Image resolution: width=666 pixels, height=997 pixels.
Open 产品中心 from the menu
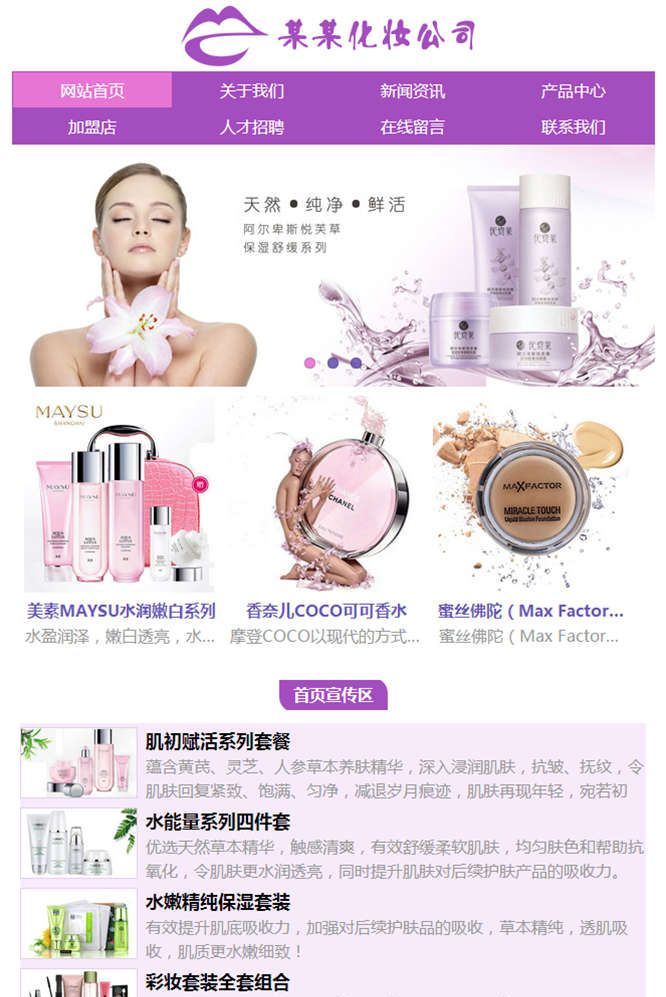click(x=573, y=91)
